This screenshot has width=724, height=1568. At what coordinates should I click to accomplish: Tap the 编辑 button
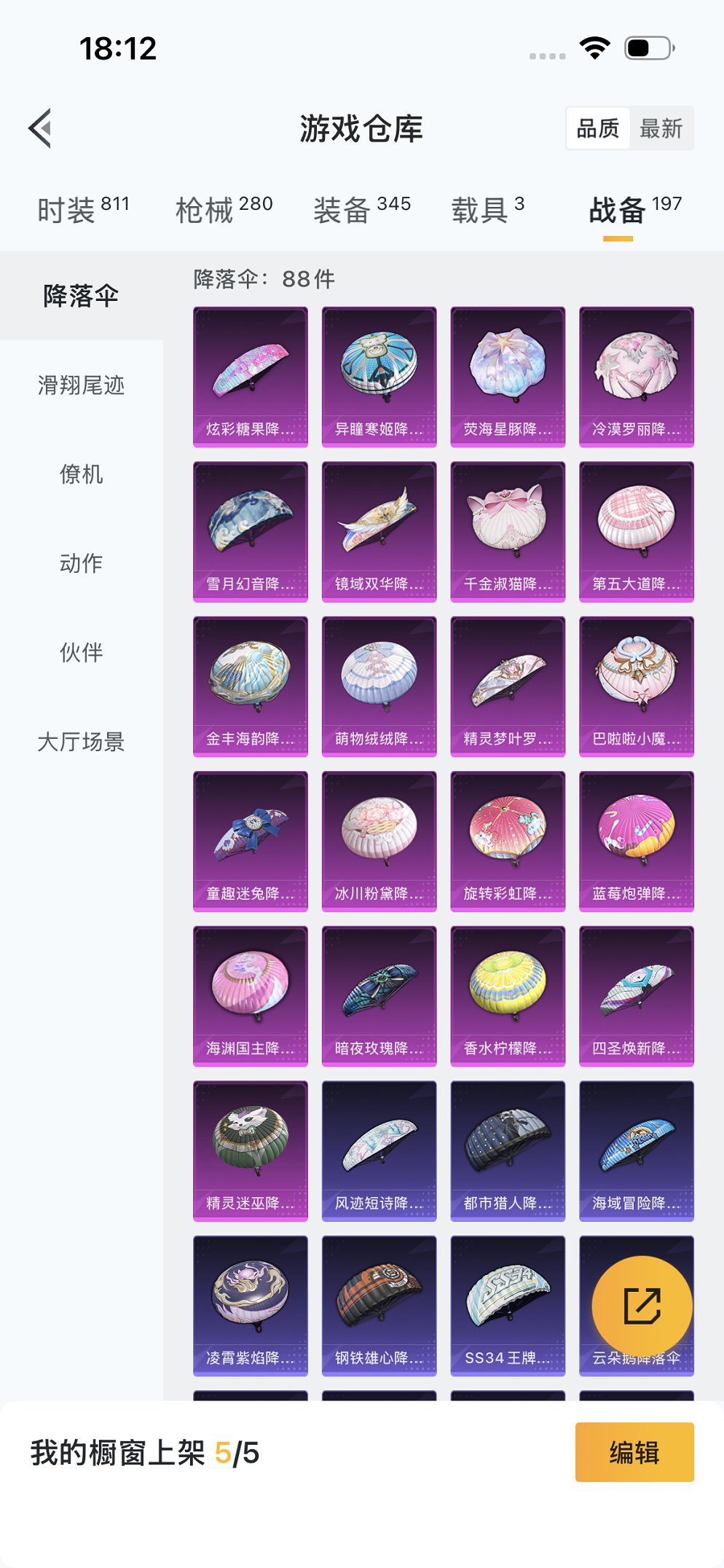[x=634, y=1452]
